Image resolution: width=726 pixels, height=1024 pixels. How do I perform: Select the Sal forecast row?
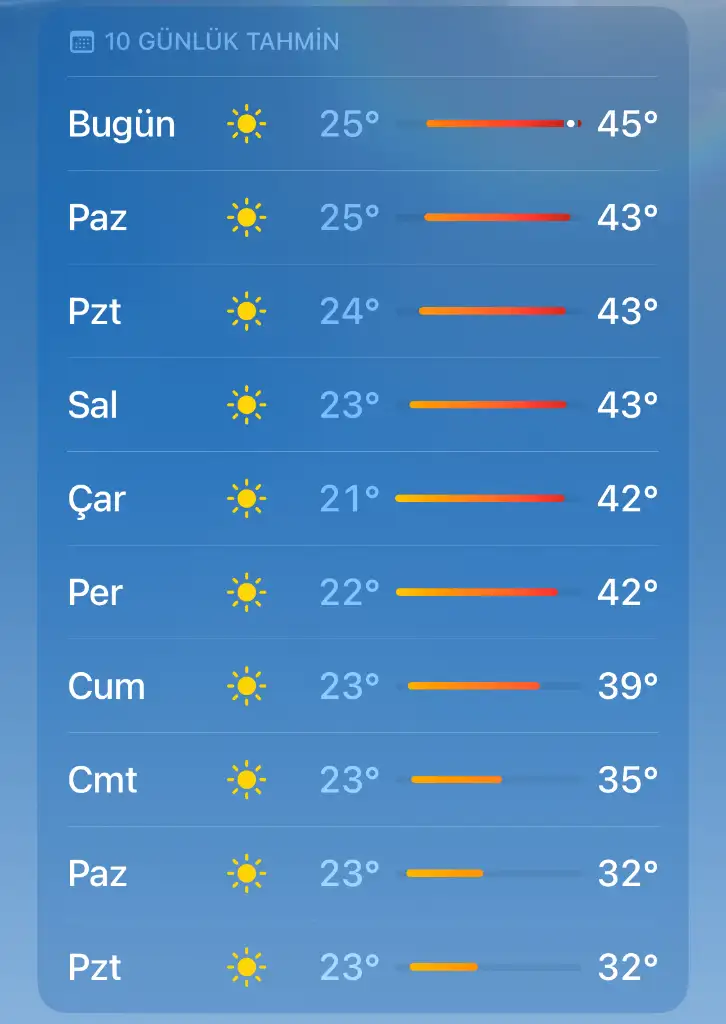(362, 405)
